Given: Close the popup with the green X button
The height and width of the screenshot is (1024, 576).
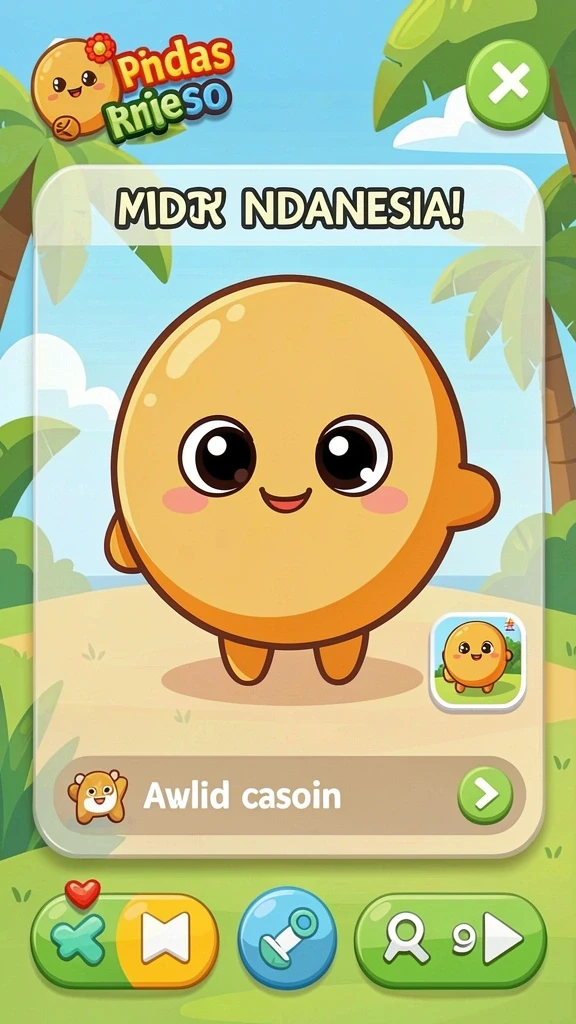Looking at the screenshot, I should pyautogui.click(x=507, y=84).
